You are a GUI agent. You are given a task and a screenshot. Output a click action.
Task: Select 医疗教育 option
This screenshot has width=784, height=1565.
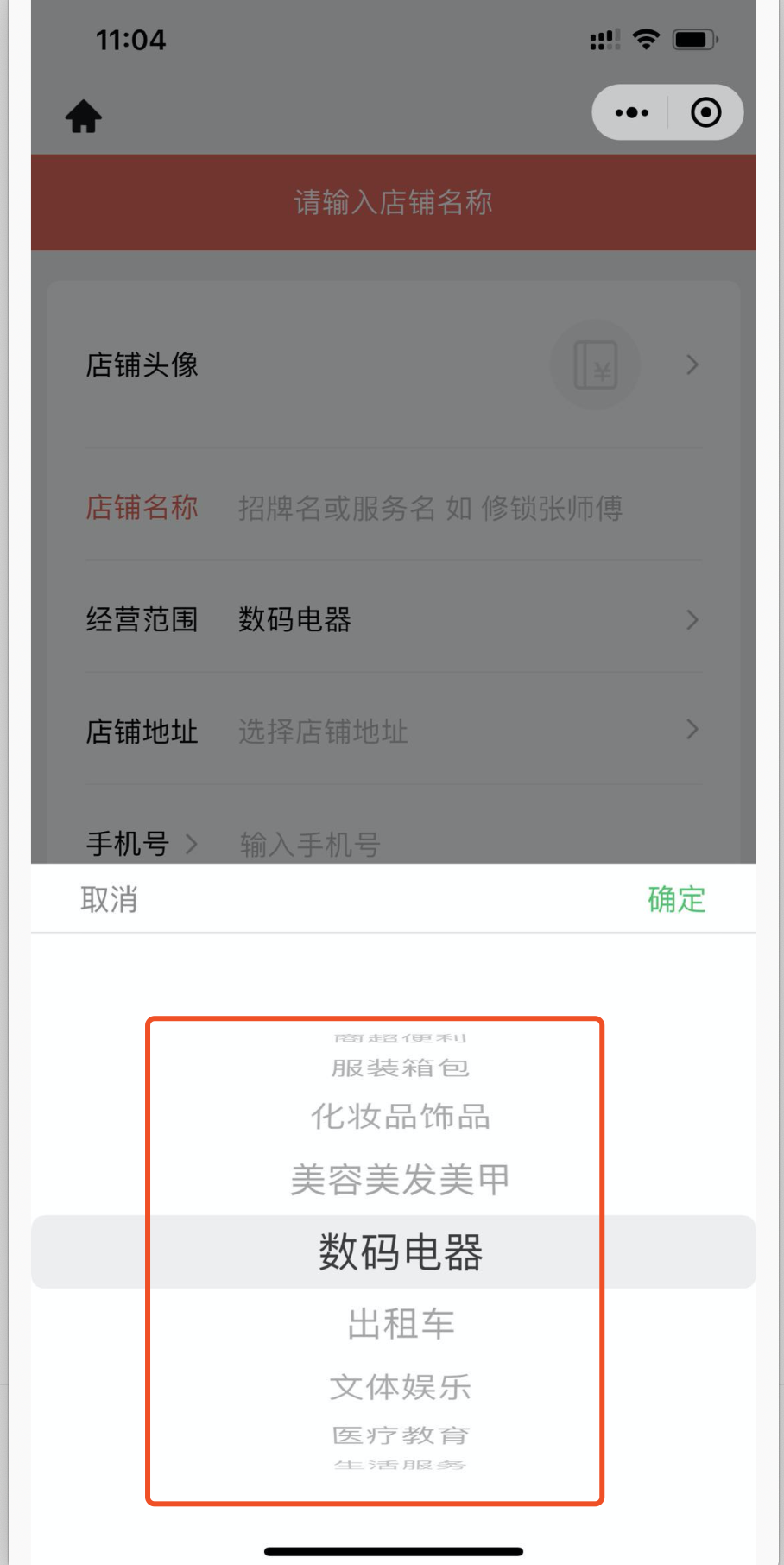click(400, 1435)
